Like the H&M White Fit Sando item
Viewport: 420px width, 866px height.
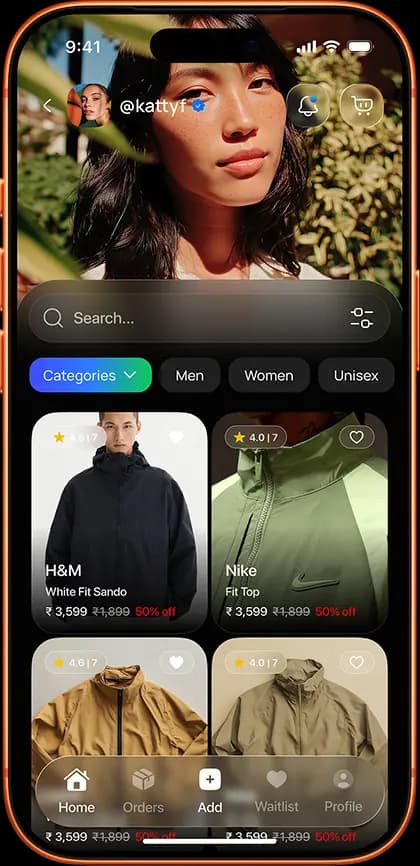point(176,437)
